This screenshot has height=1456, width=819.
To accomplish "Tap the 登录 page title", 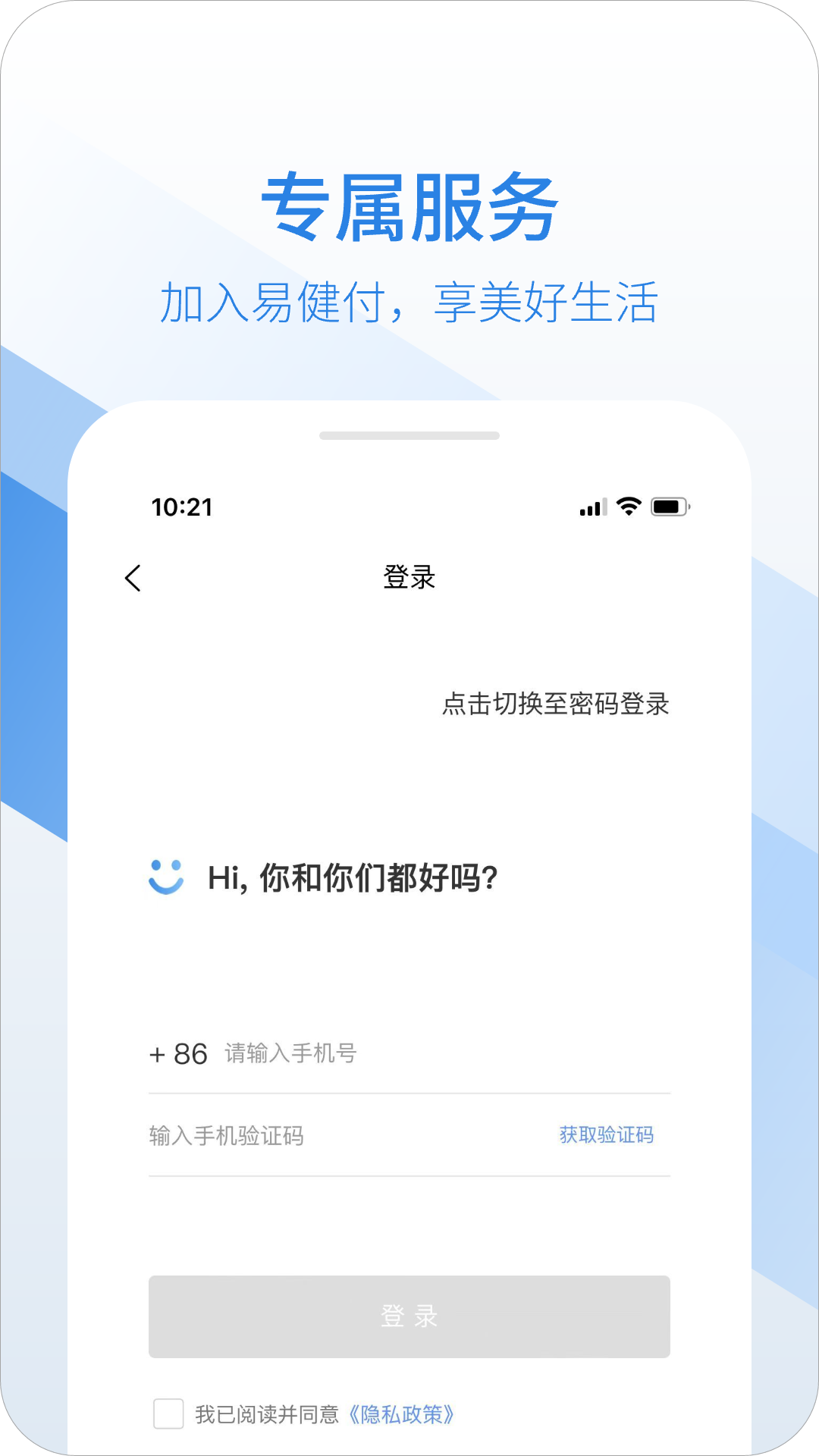I will 409,577.
